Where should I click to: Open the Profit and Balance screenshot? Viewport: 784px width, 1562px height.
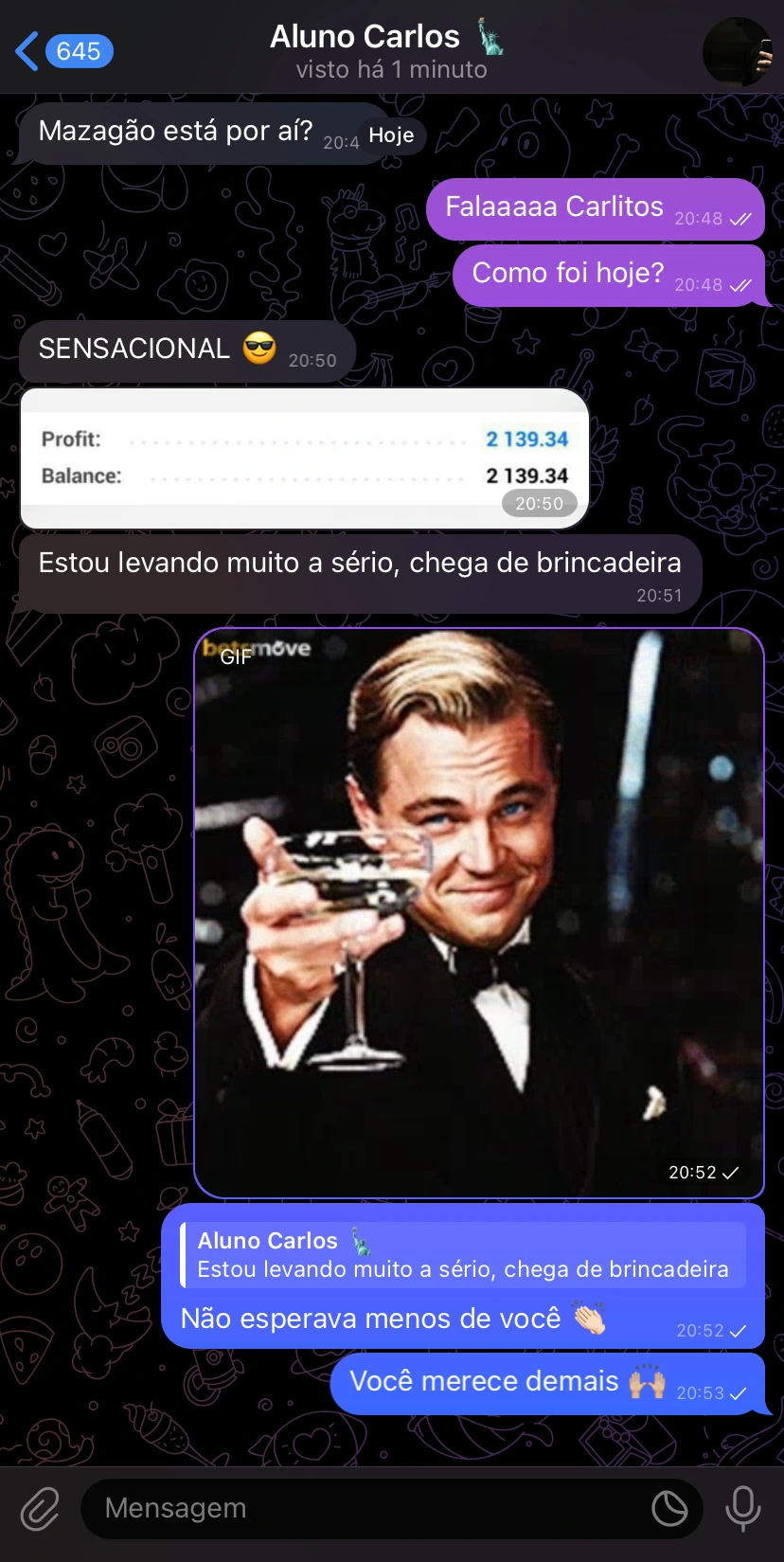pyautogui.click(x=305, y=458)
